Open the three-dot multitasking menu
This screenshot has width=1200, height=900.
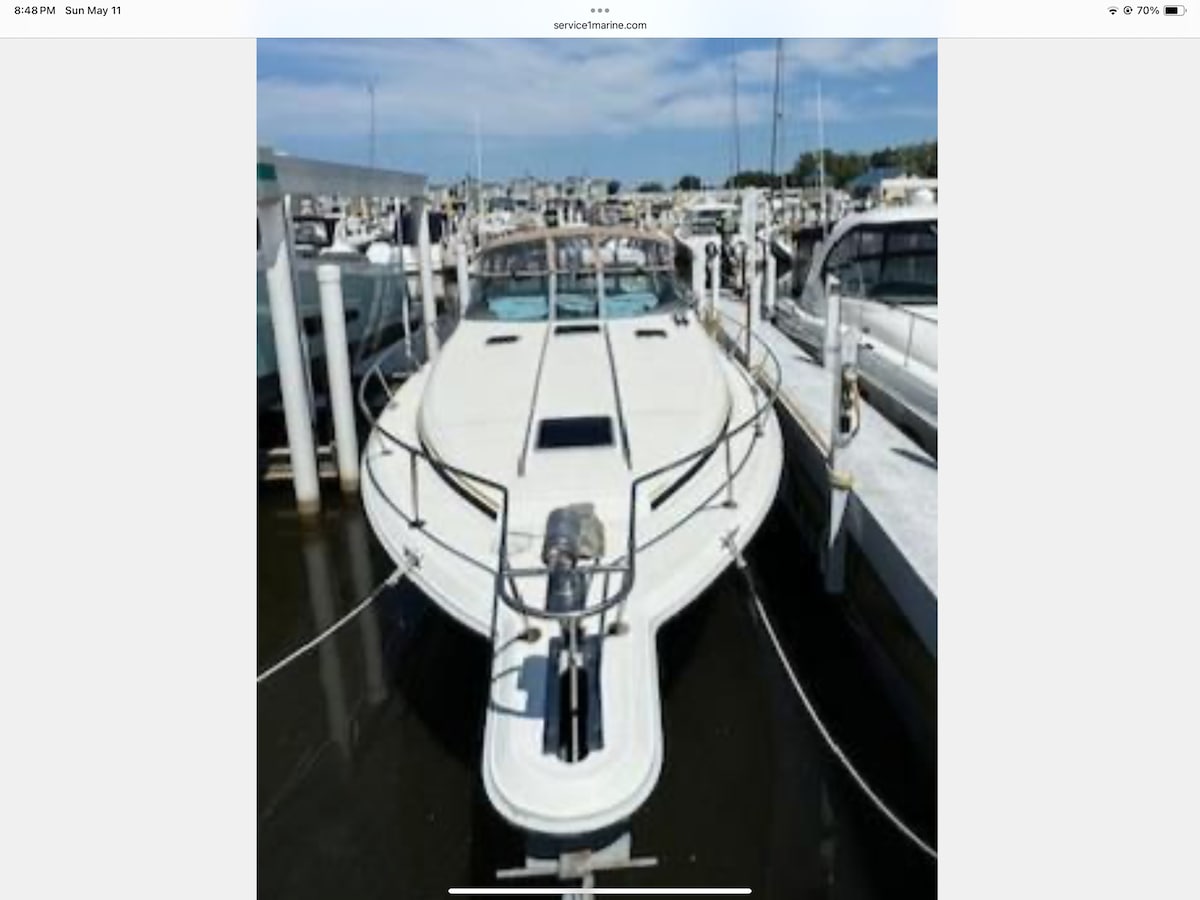(x=600, y=10)
